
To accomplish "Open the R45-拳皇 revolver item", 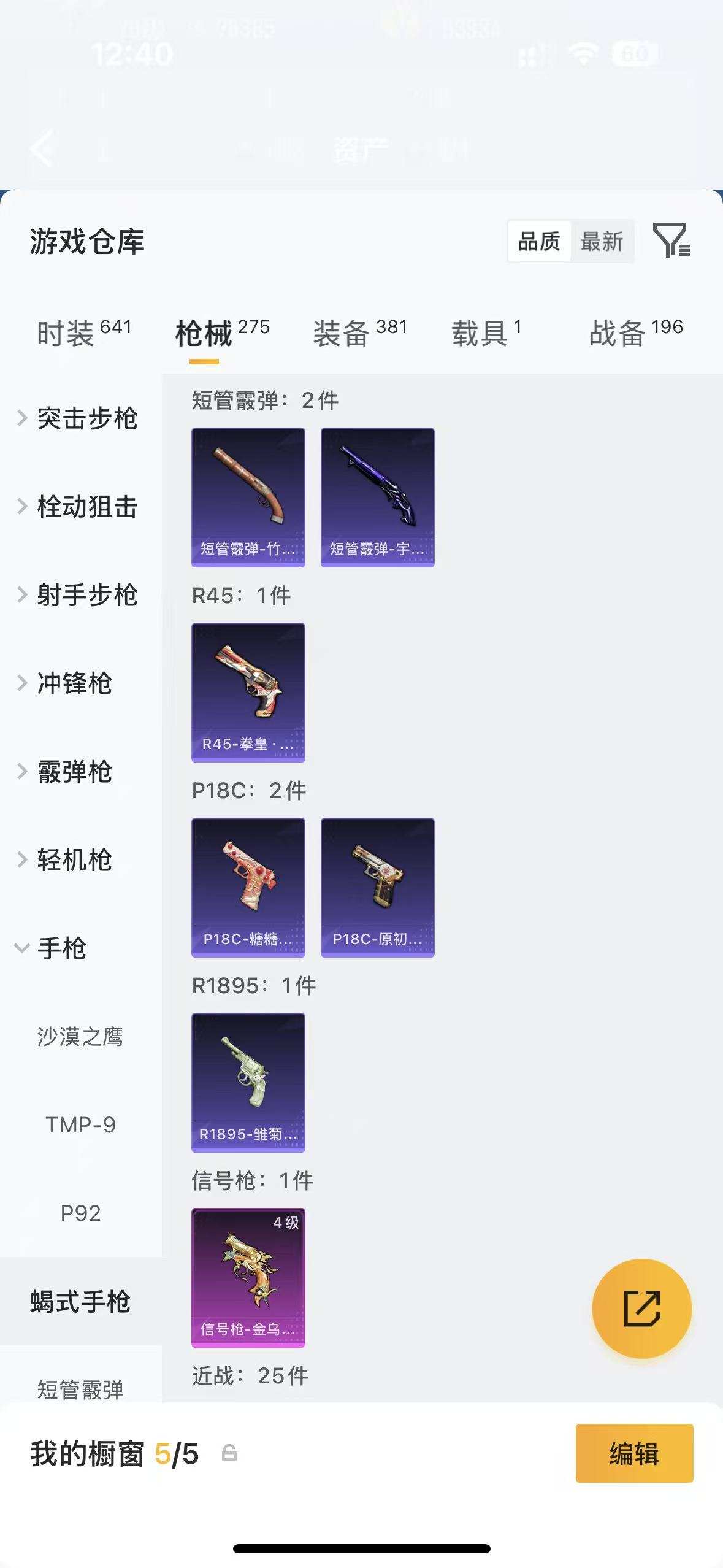I will [248, 692].
